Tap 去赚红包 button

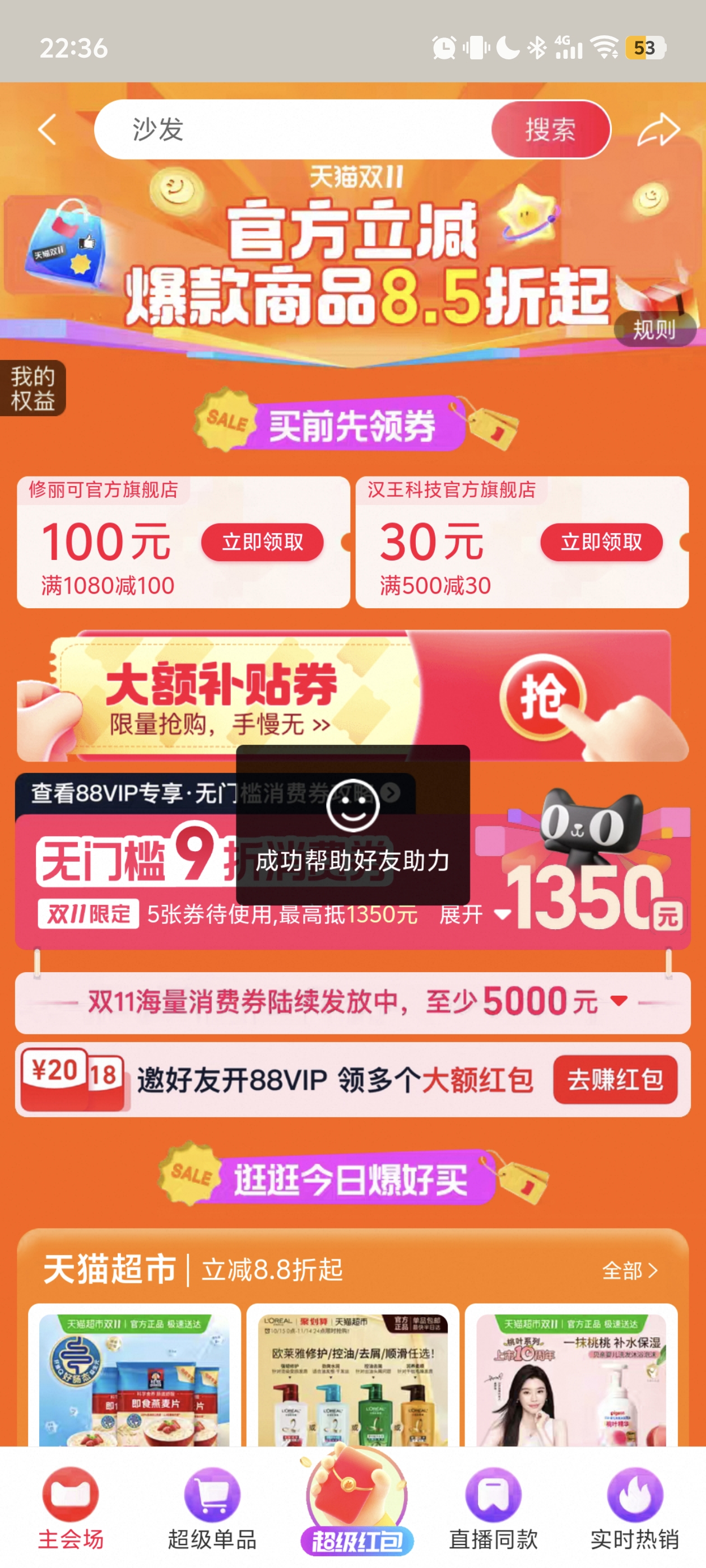coord(615,1079)
